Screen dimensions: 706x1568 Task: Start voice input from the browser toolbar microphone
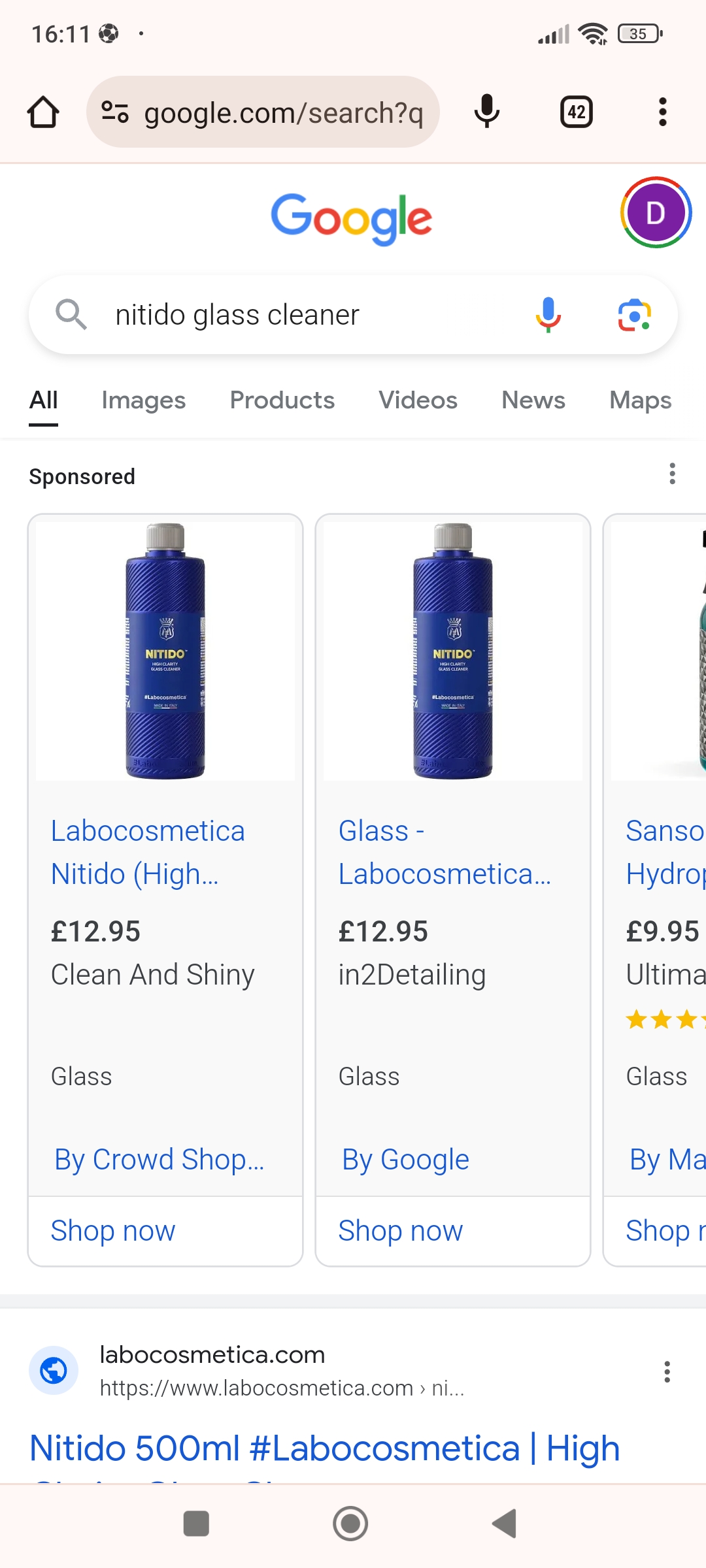click(x=486, y=112)
